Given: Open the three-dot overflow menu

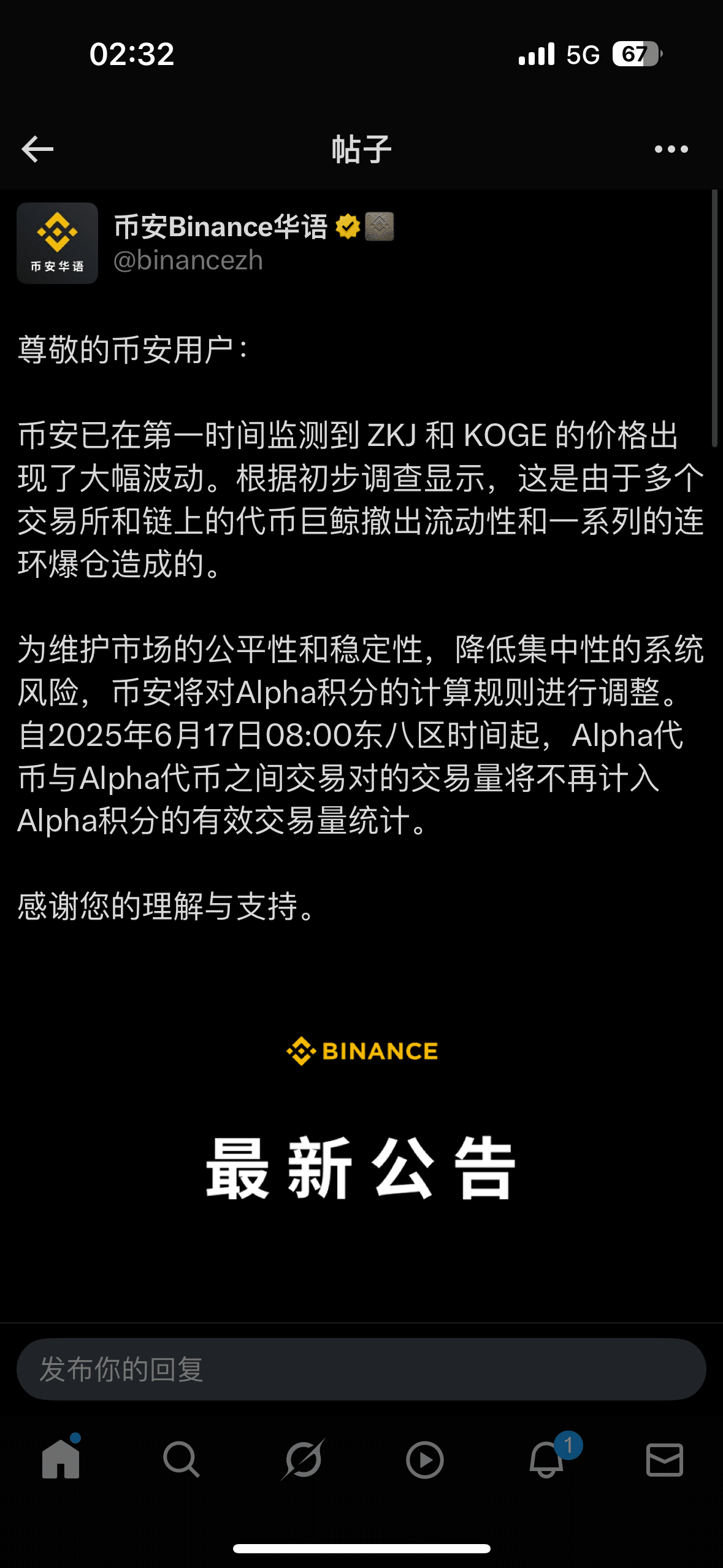Looking at the screenshot, I should click(x=671, y=149).
